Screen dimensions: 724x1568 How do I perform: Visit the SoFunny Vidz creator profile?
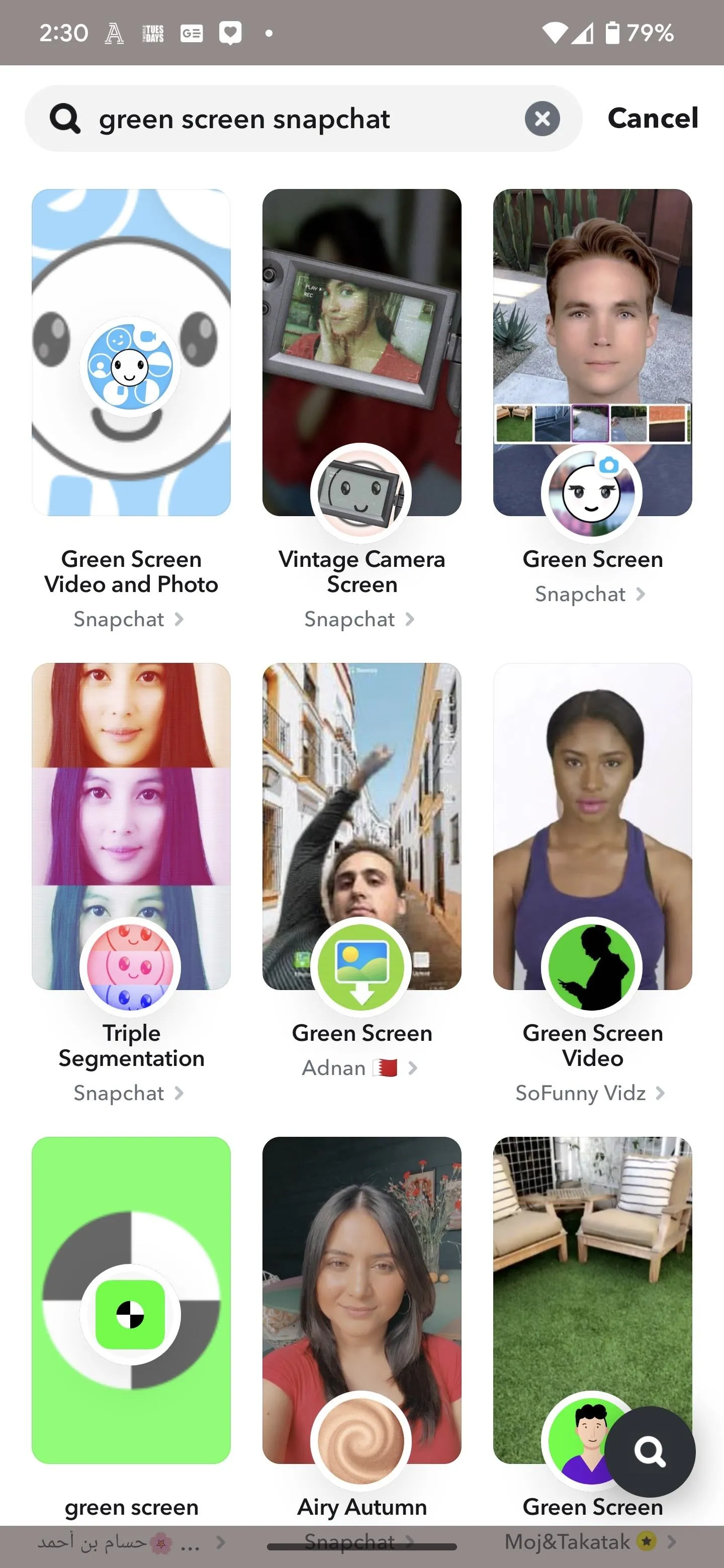589,1093
